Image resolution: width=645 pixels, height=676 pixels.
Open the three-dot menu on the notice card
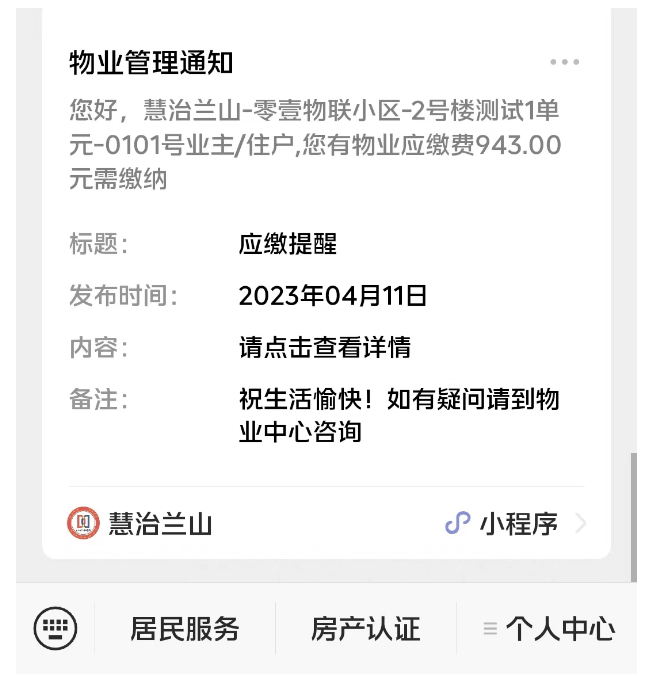[x=564, y=62]
